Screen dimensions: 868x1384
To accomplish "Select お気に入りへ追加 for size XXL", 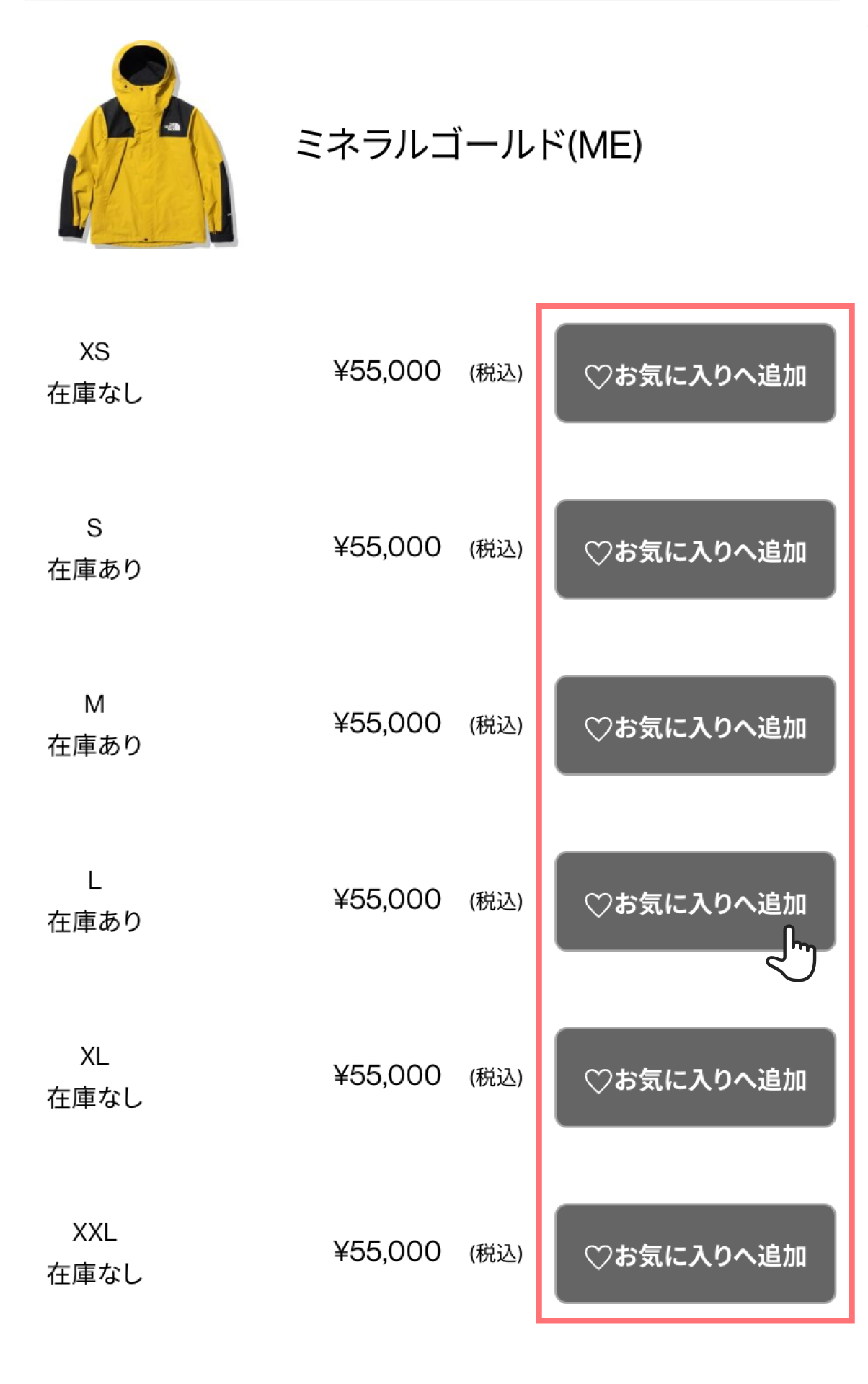I will pyautogui.click(x=694, y=1254).
